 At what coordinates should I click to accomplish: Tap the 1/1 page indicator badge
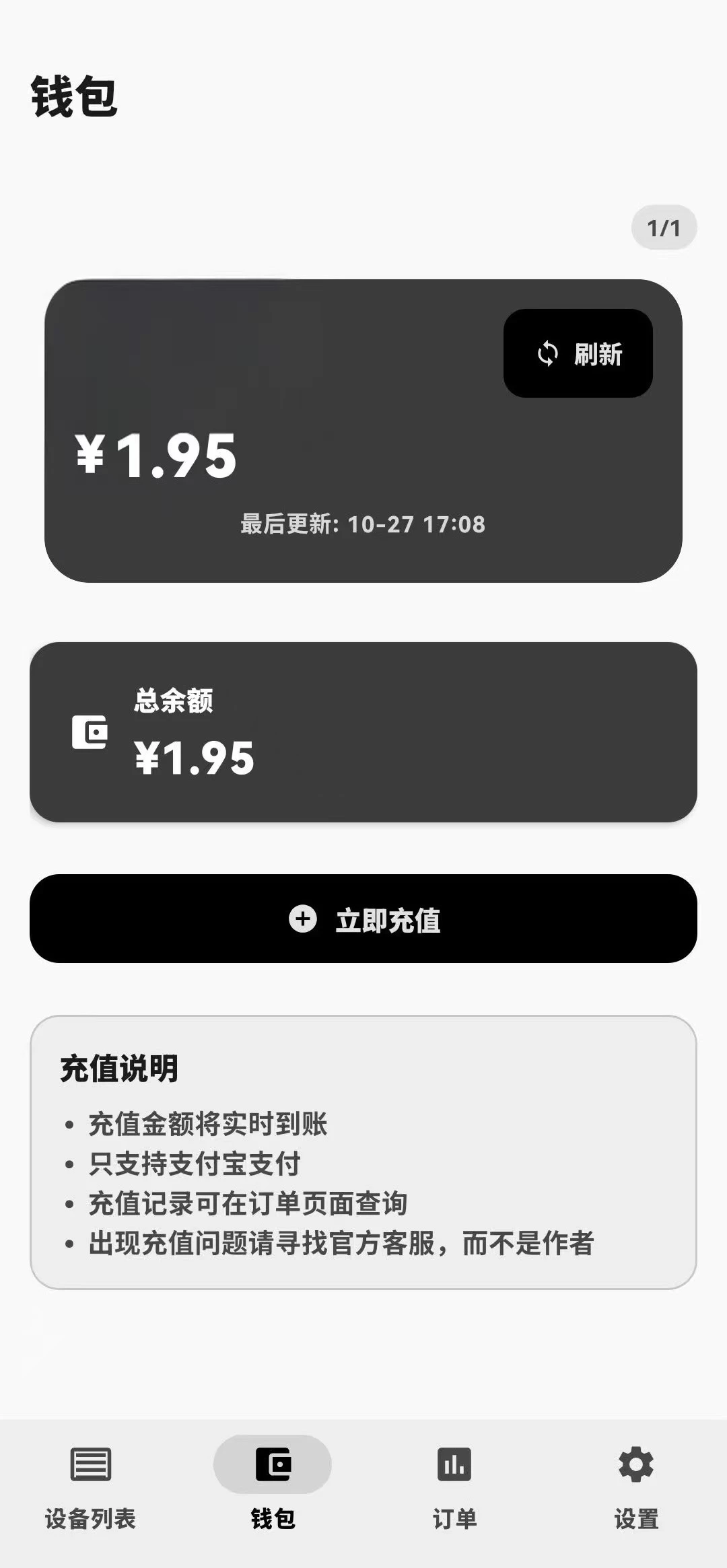pyautogui.click(x=665, y=227)
